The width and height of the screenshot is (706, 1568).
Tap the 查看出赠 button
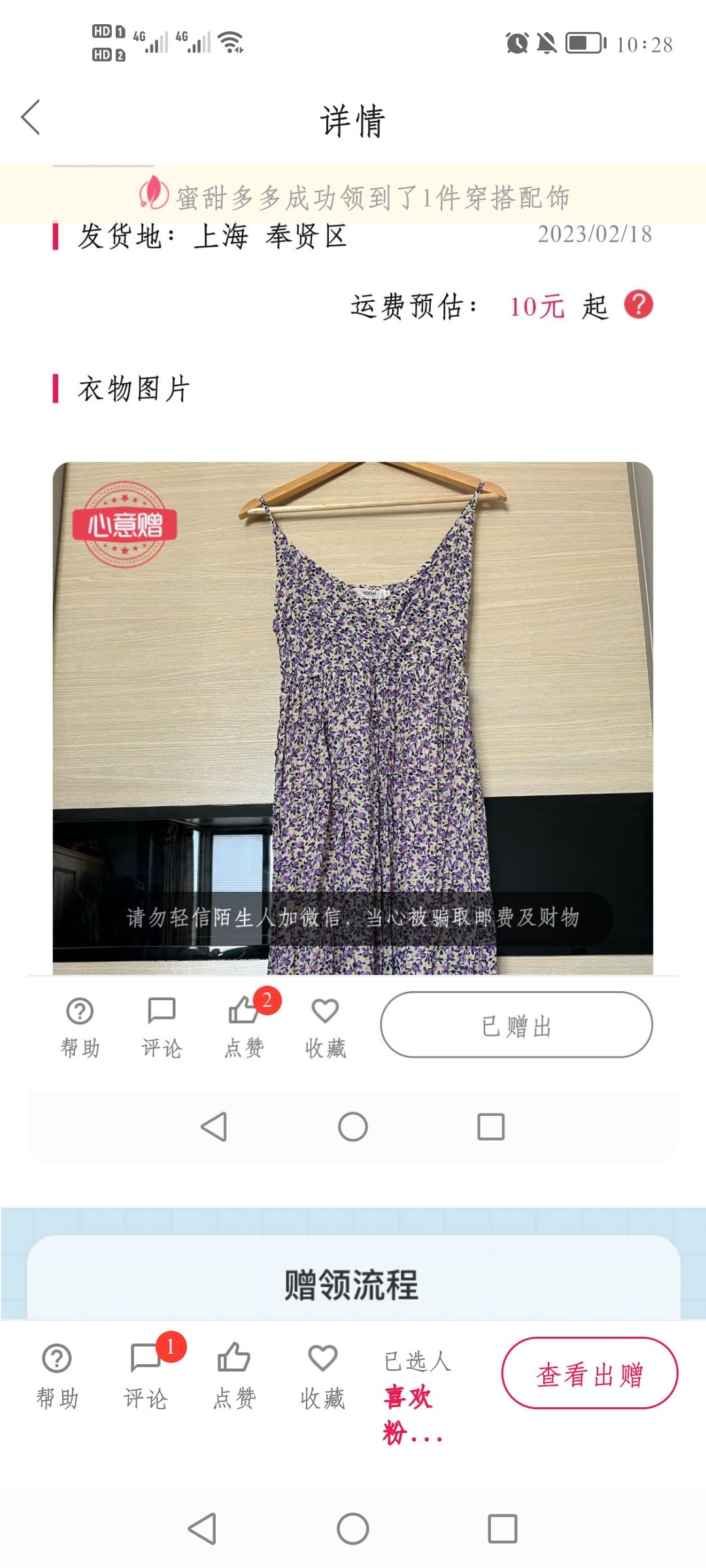[x=590, y=1373]
